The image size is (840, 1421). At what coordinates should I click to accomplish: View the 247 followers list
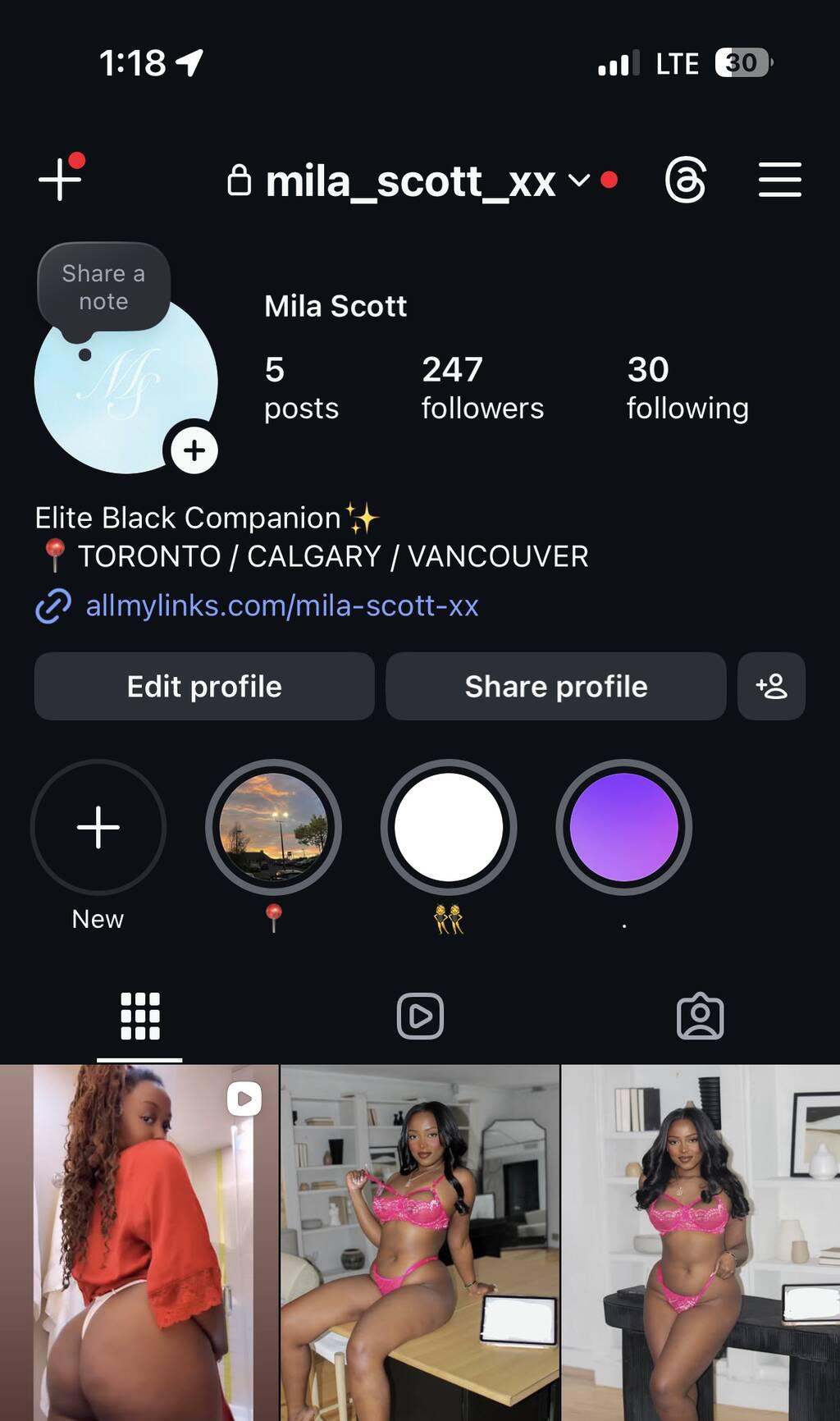pos(482,387)
